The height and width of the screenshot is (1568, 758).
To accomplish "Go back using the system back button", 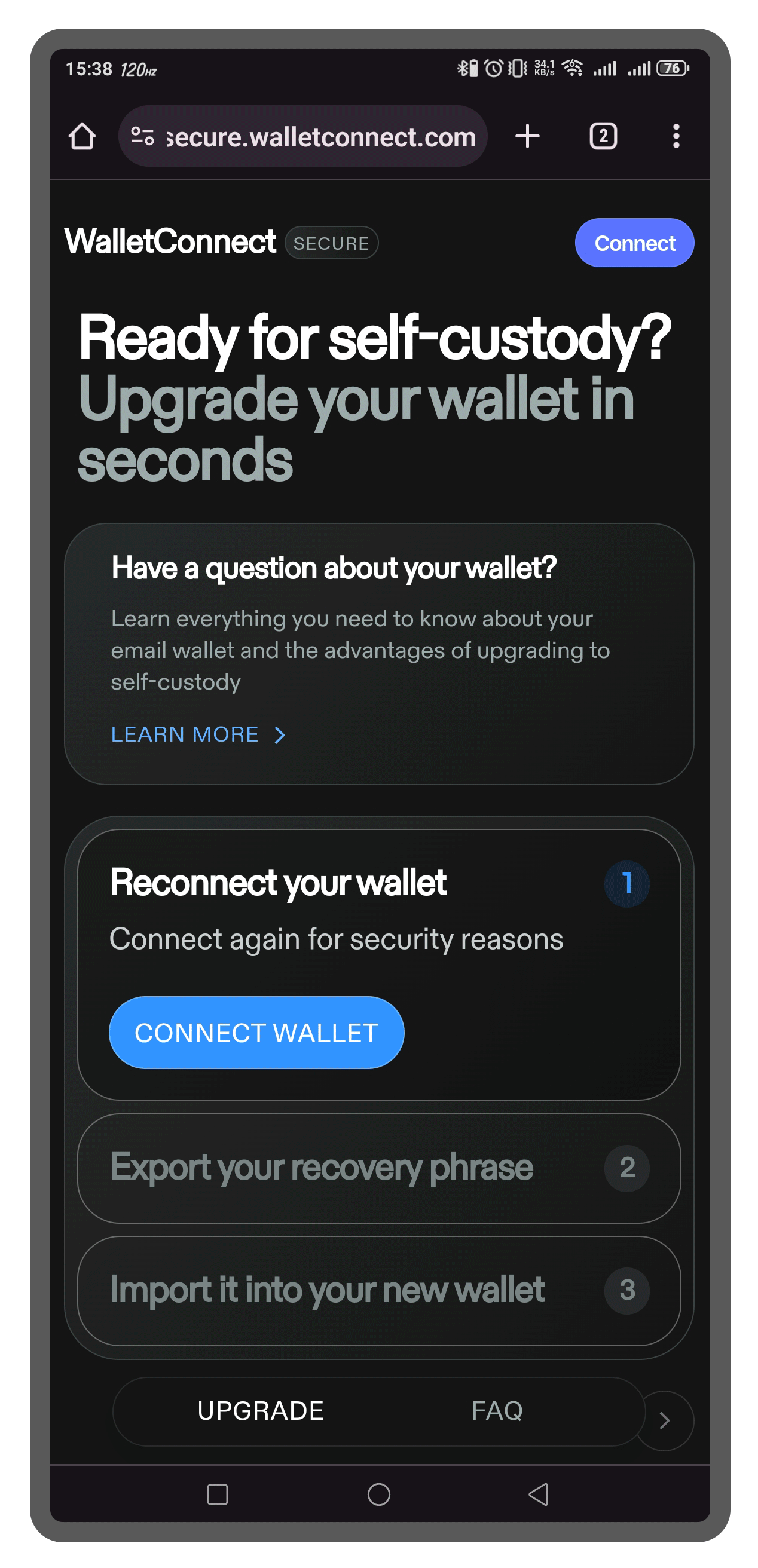I will pos(539,1494).
